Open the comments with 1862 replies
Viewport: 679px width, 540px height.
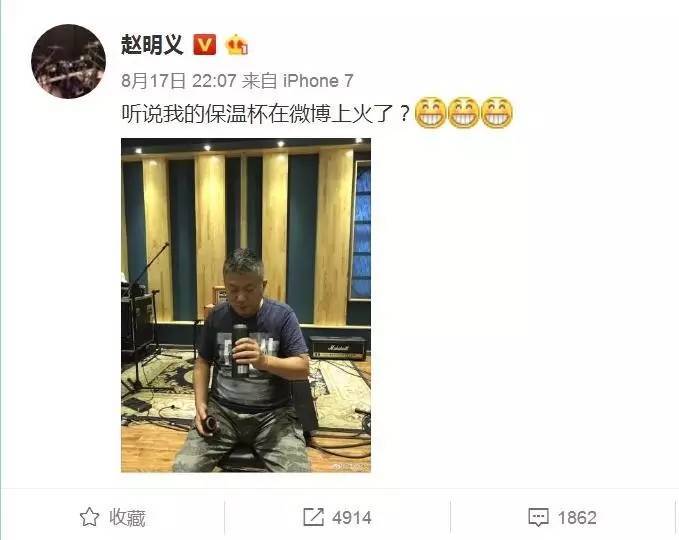pyautogui.click(x=562, y=517)
